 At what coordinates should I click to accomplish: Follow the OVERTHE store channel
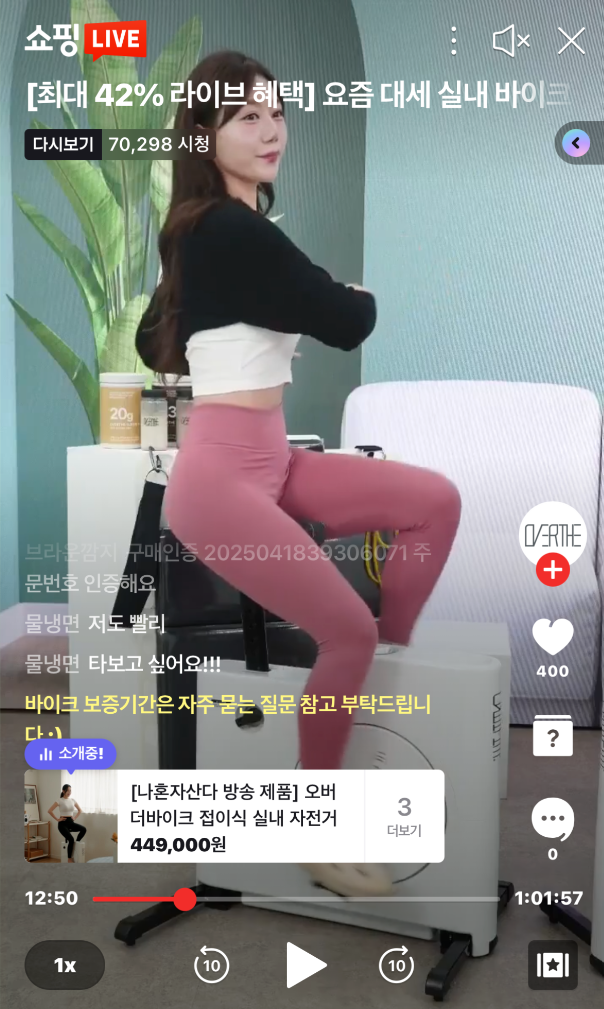coord(552,571)
